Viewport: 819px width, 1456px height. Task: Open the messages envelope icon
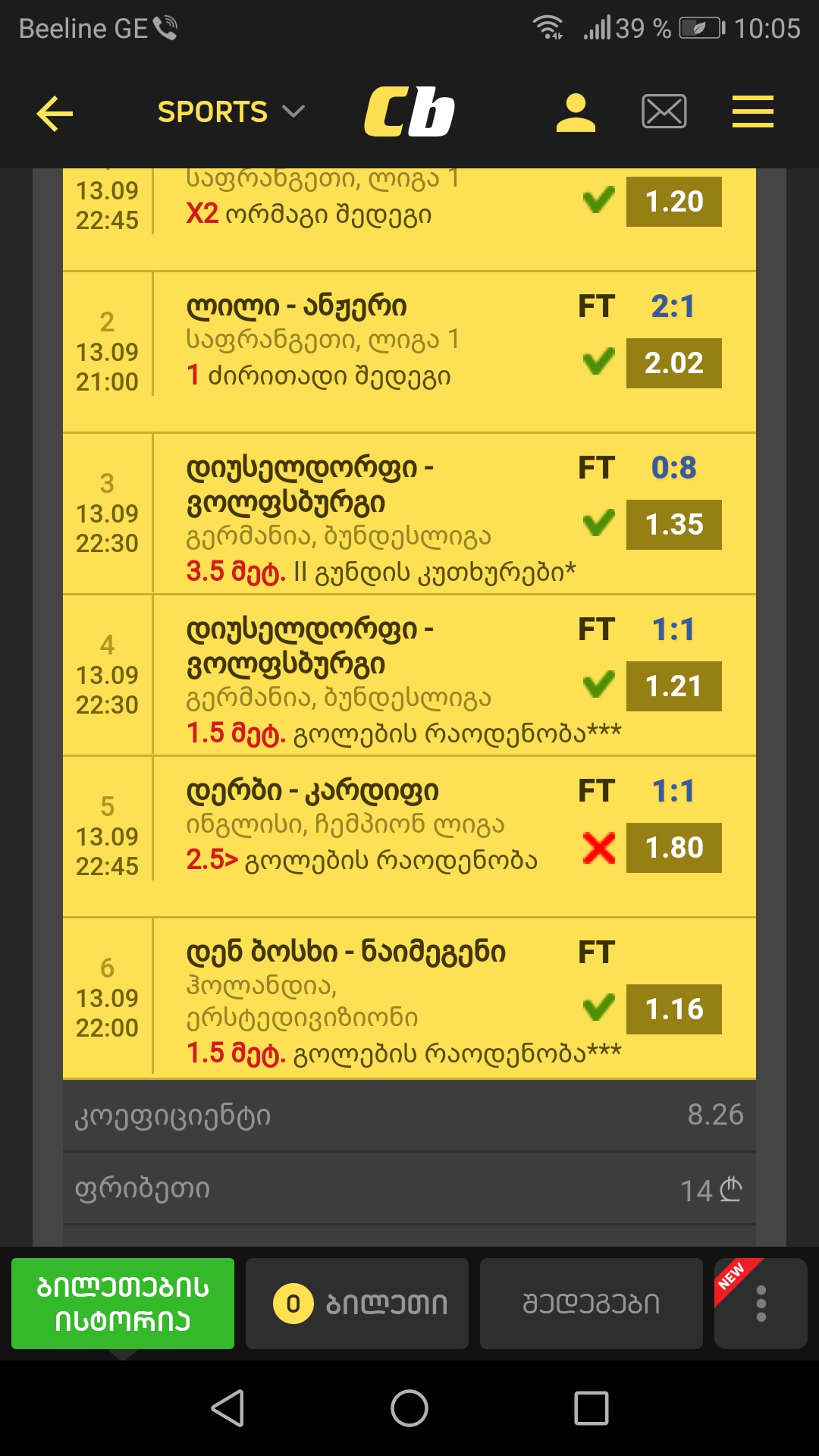(x=664, y=112)
